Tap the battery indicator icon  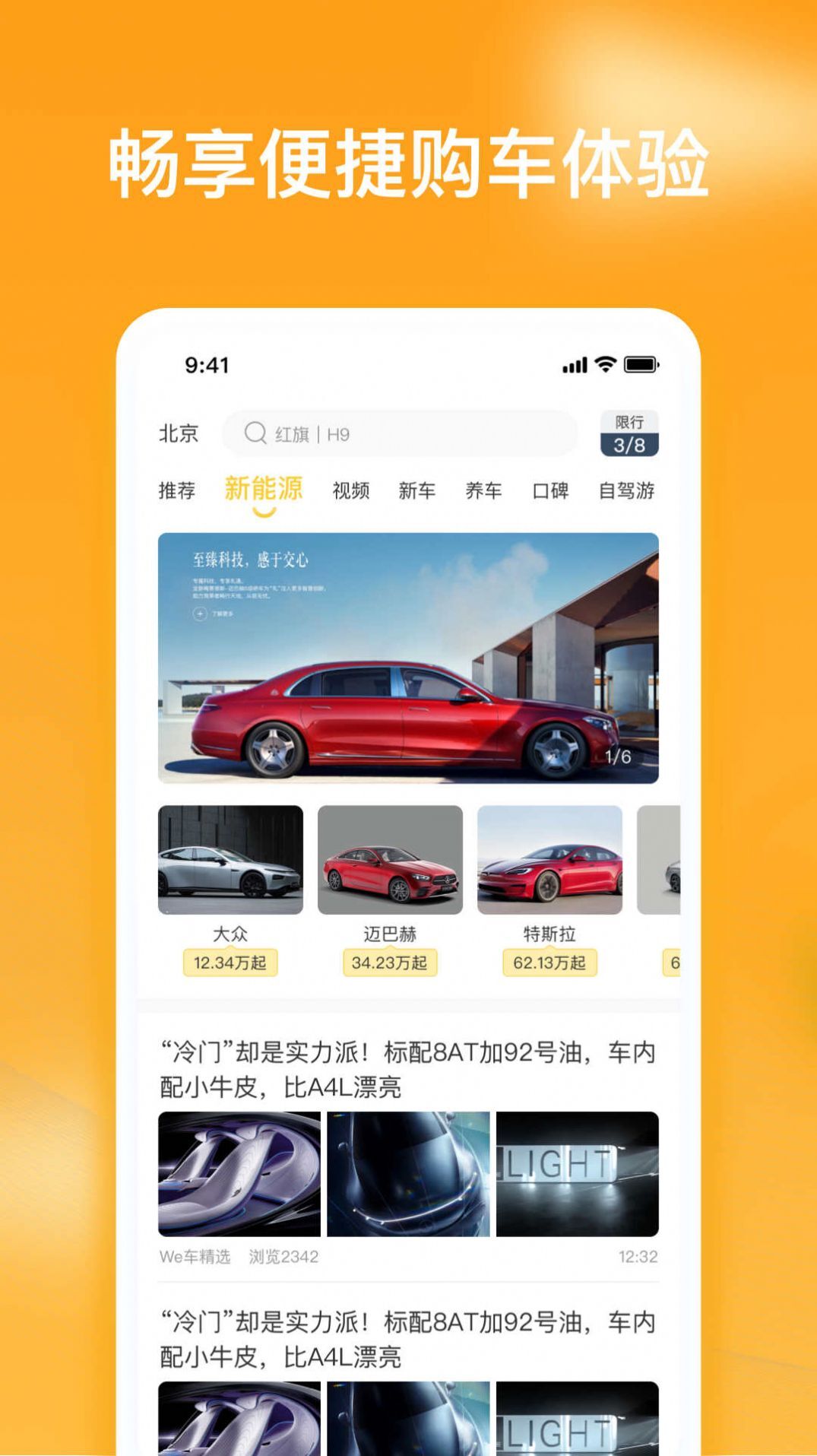pyautogui.click(x=642, y=365)
